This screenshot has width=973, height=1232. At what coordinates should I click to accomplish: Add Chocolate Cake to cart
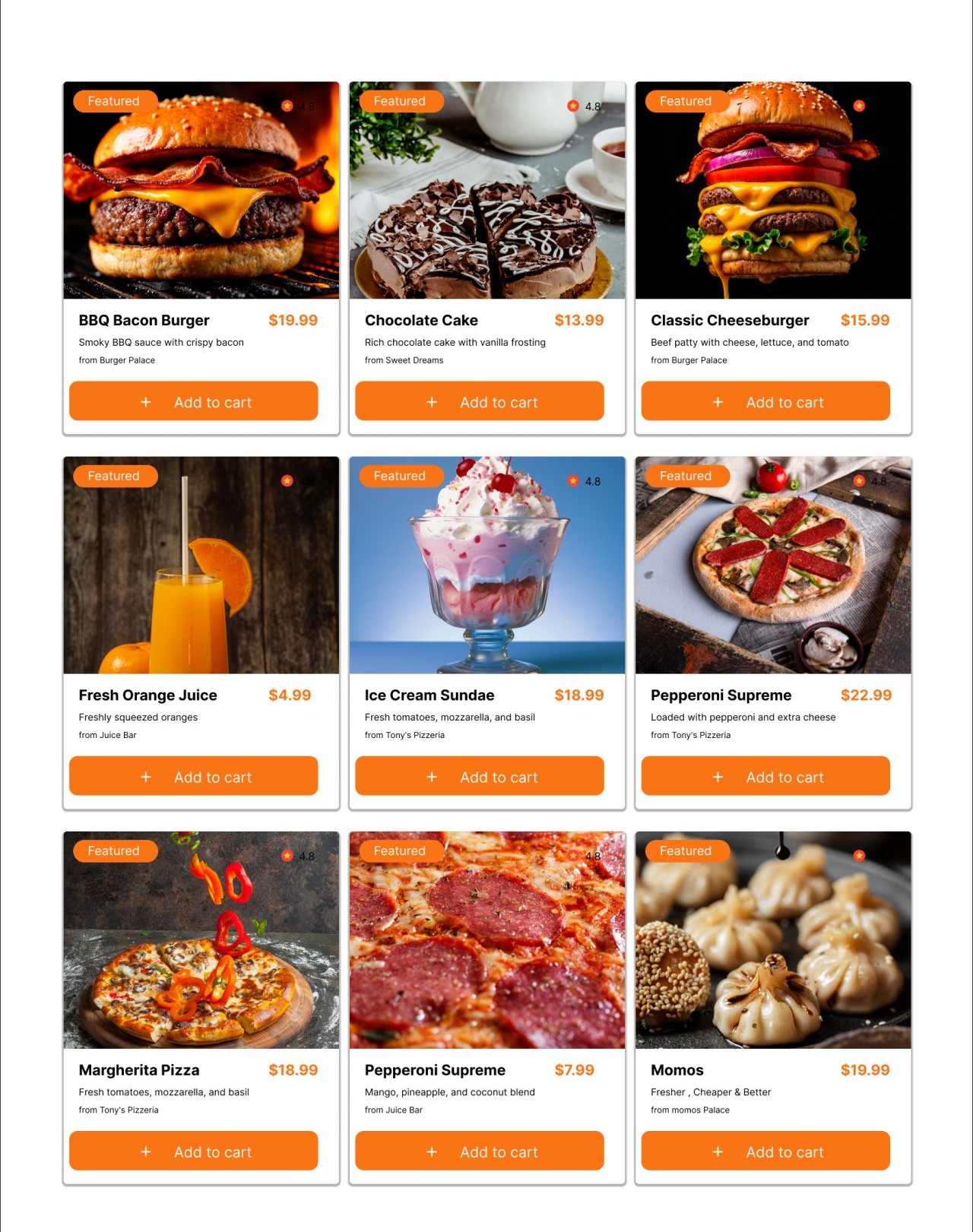480,401
